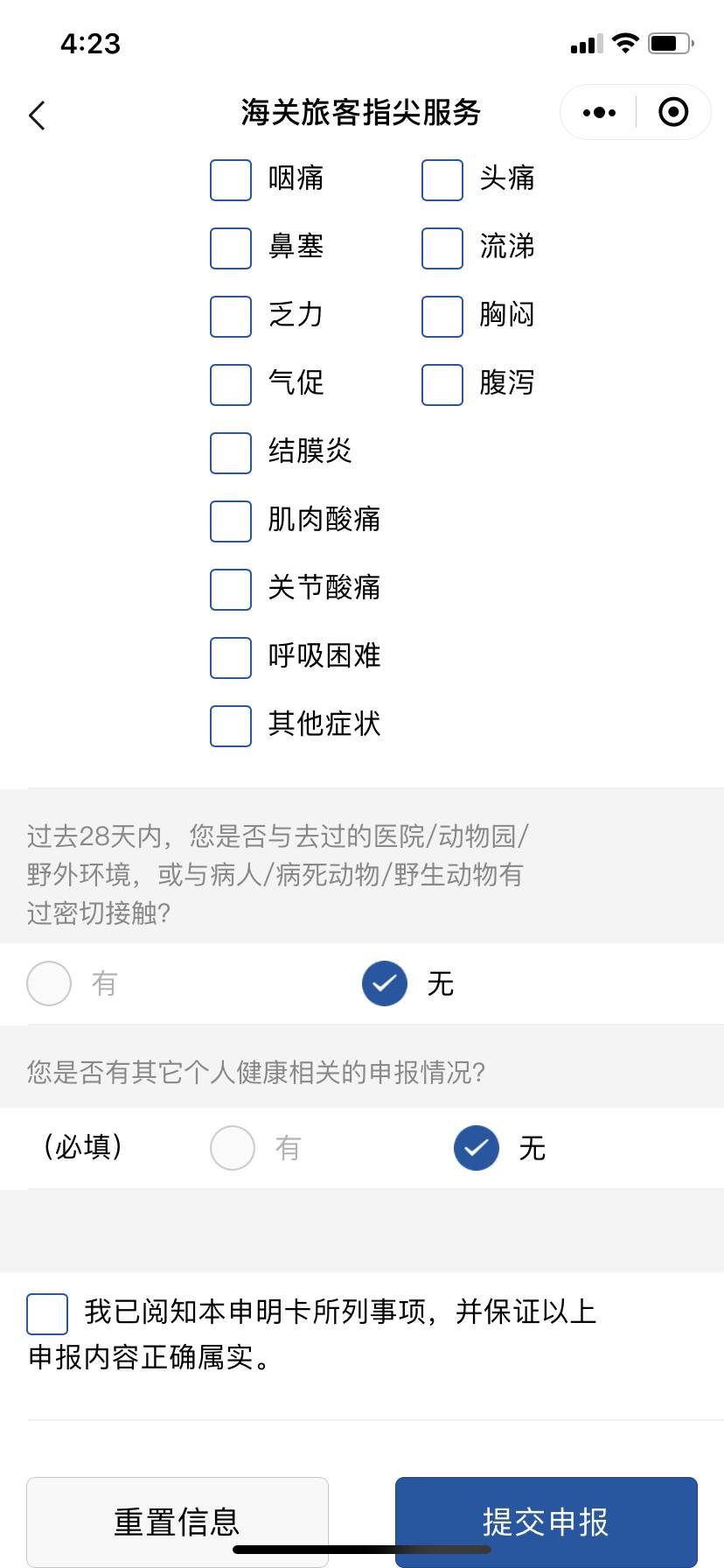The height and width of the screenshot is (1568, 724).
Task: Check the 气促 symptom
Action: (231, 385)
